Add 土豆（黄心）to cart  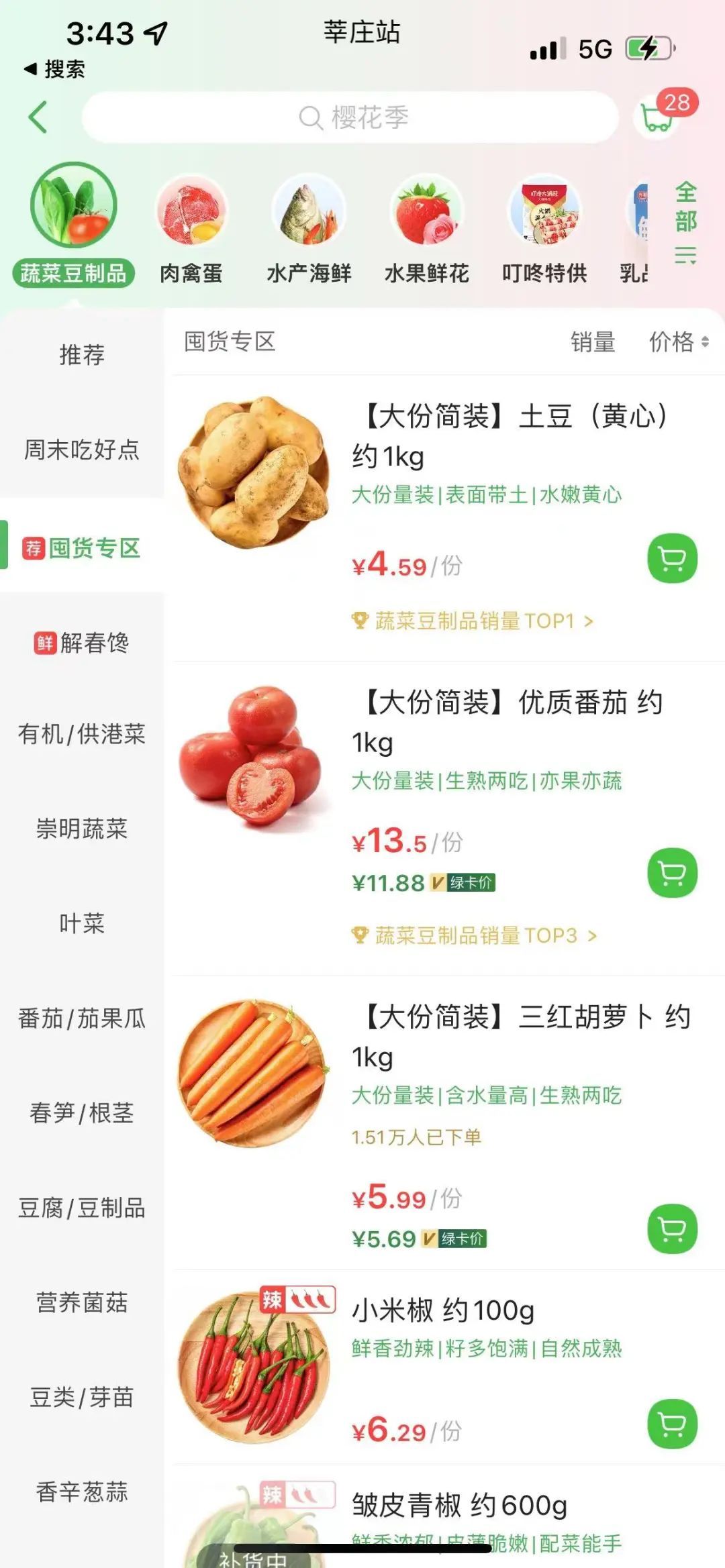(x=672, y=558)
